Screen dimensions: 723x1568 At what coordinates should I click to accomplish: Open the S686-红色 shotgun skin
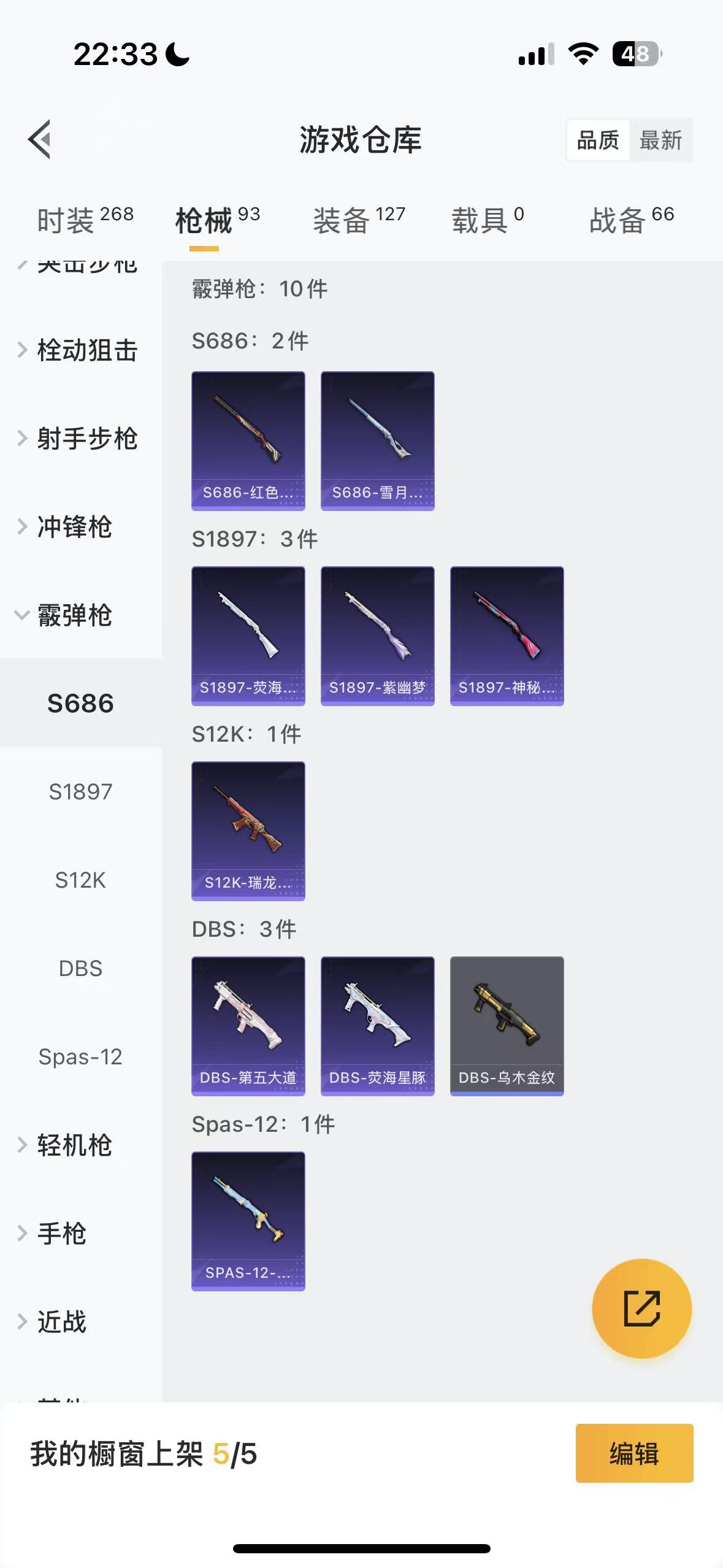[x=248, y=440]
